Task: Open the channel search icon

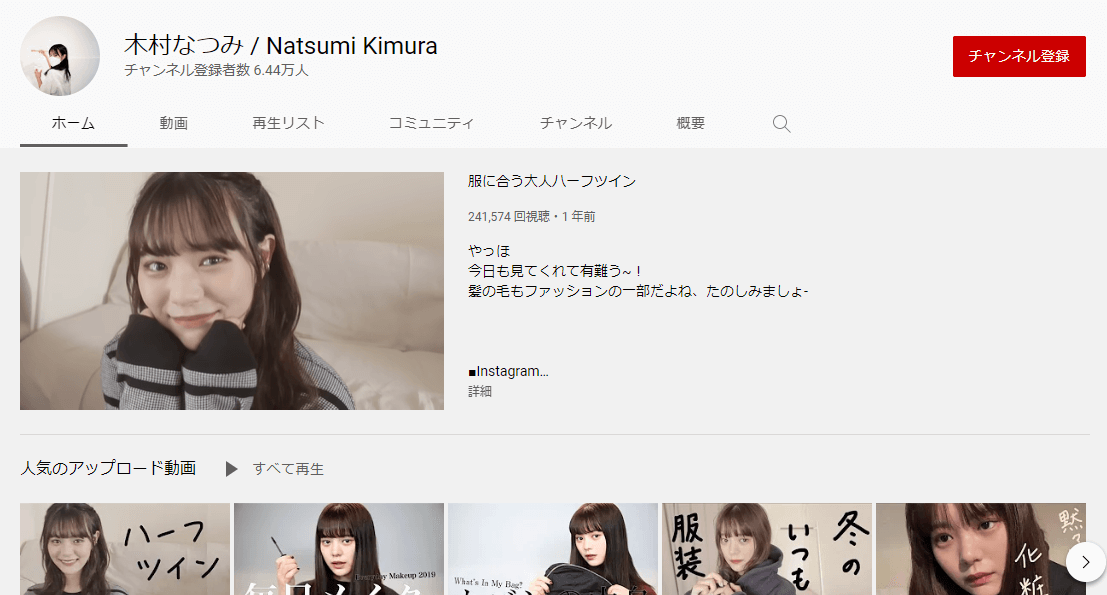Action: (x=781, y=124)
